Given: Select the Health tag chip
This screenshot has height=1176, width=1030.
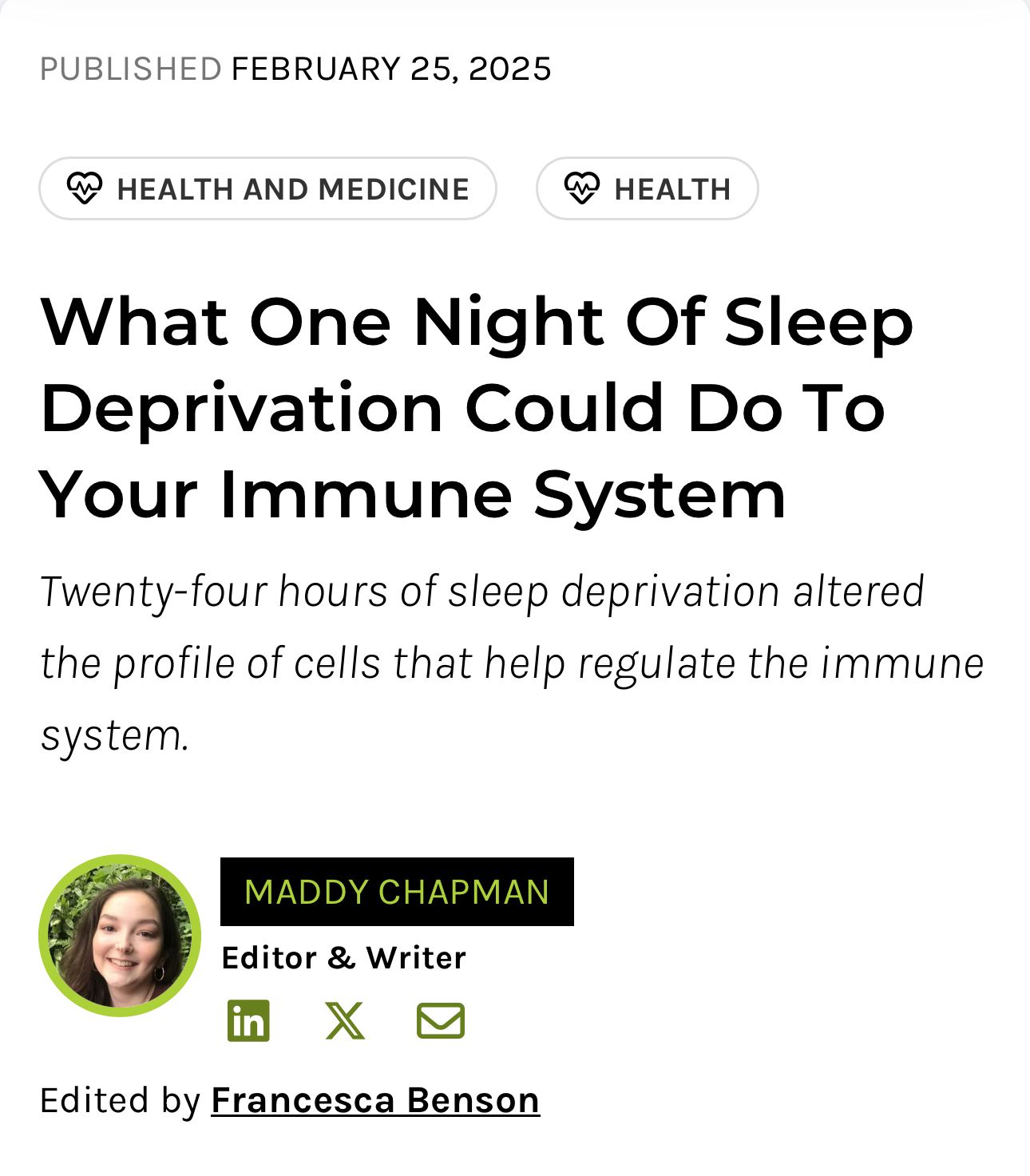Looking at the screenshot, I should (x=647, y=188).
